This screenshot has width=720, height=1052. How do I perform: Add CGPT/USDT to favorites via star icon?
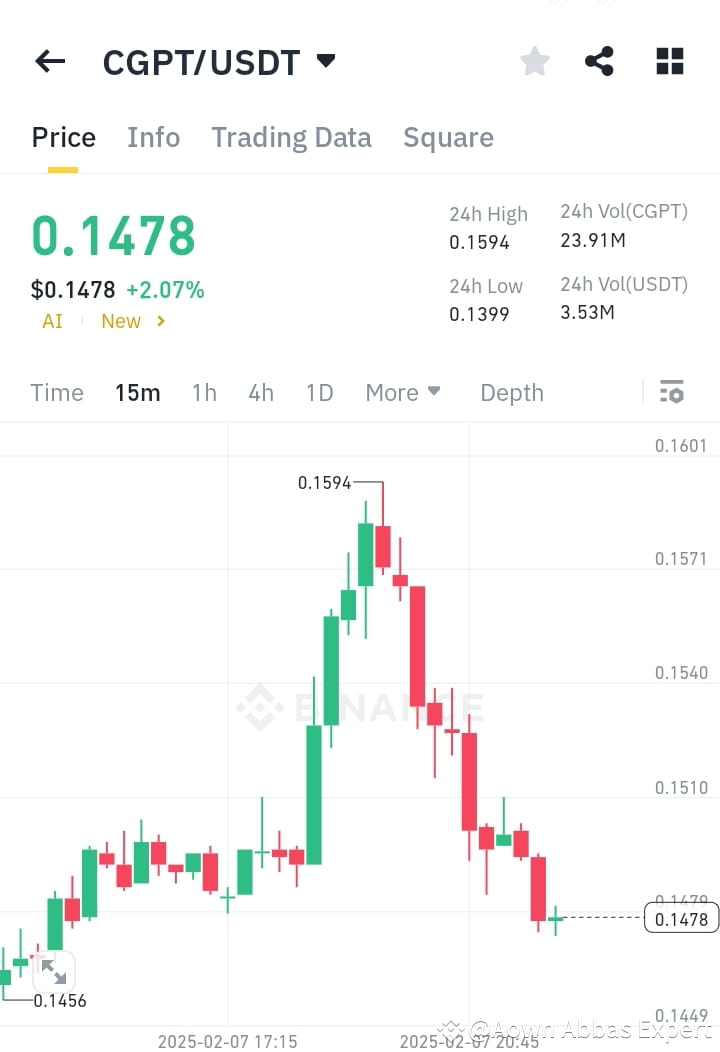pos(534,61)
